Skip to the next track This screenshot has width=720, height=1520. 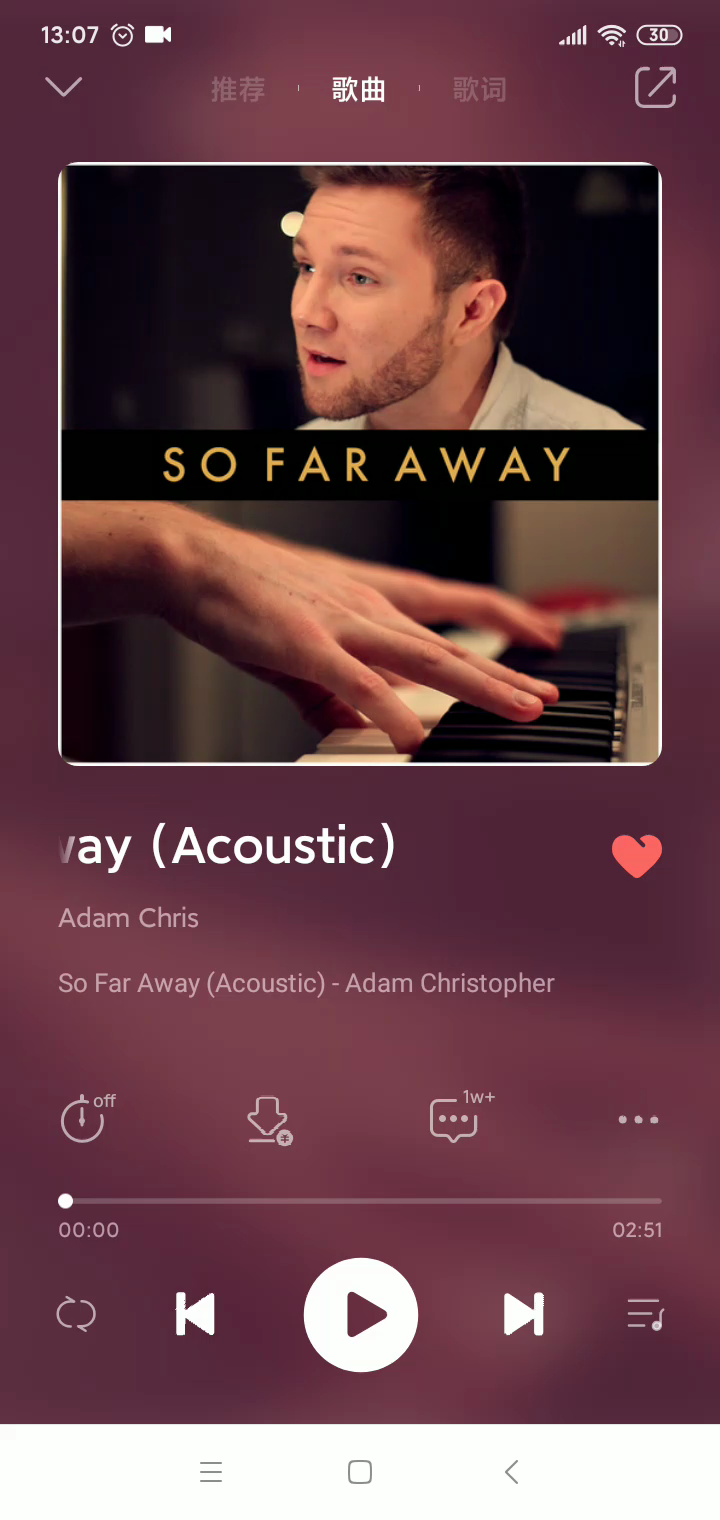click(523, 1314)
